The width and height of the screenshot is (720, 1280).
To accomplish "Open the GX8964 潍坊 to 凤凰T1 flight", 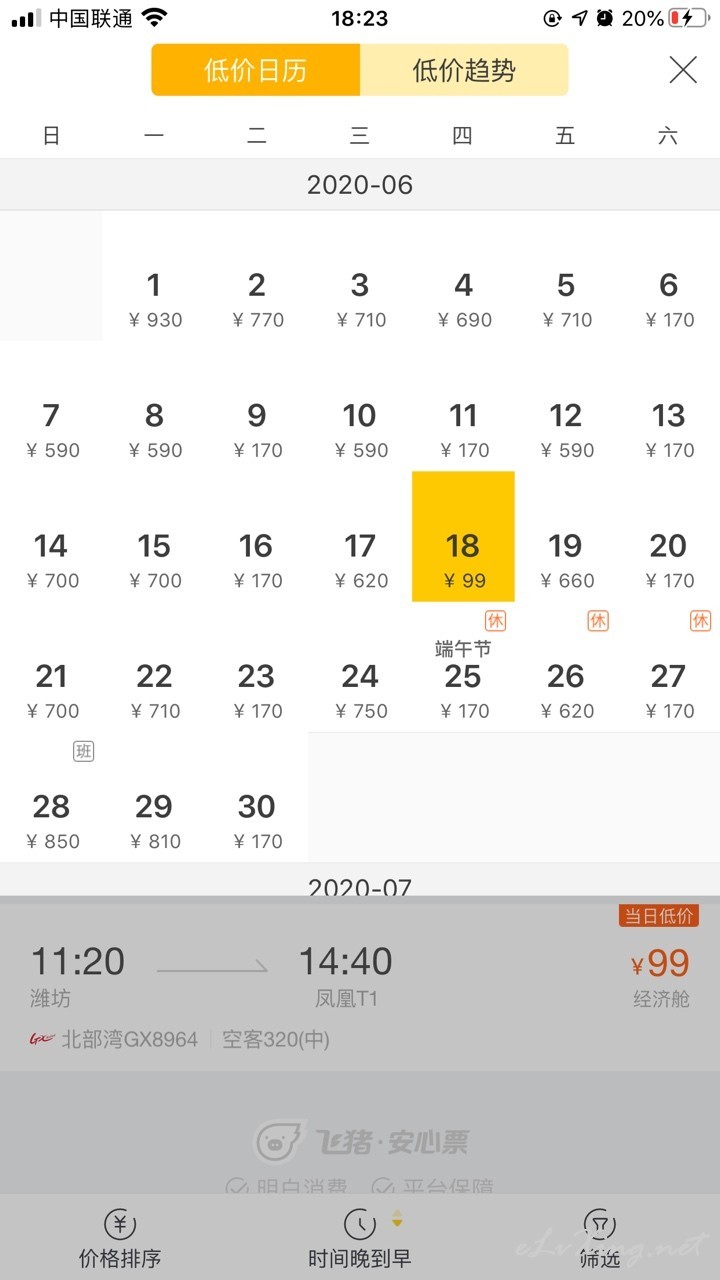I will (x=360, y=984).
